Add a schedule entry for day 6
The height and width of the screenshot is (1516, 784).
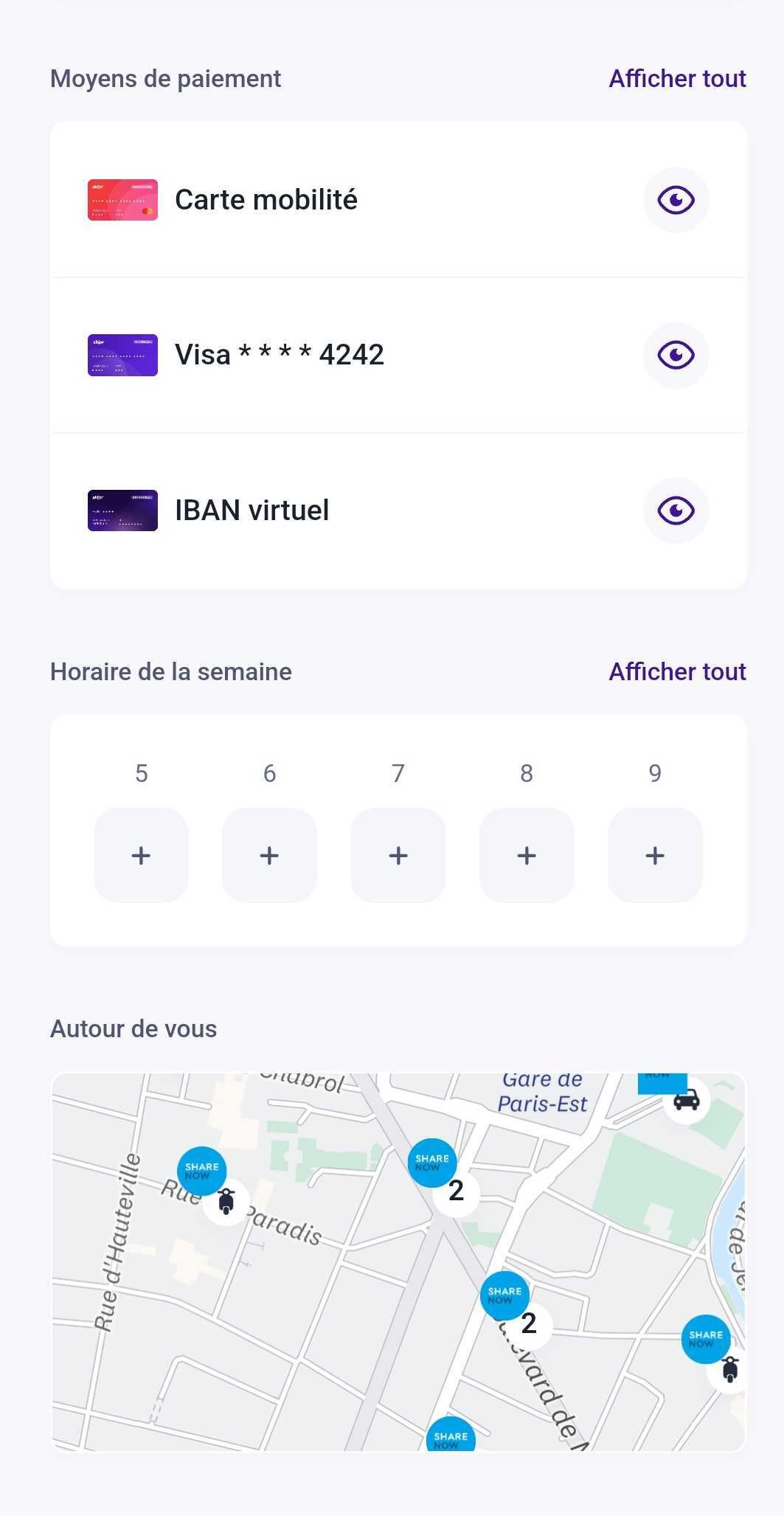click(x=269, y=856)
